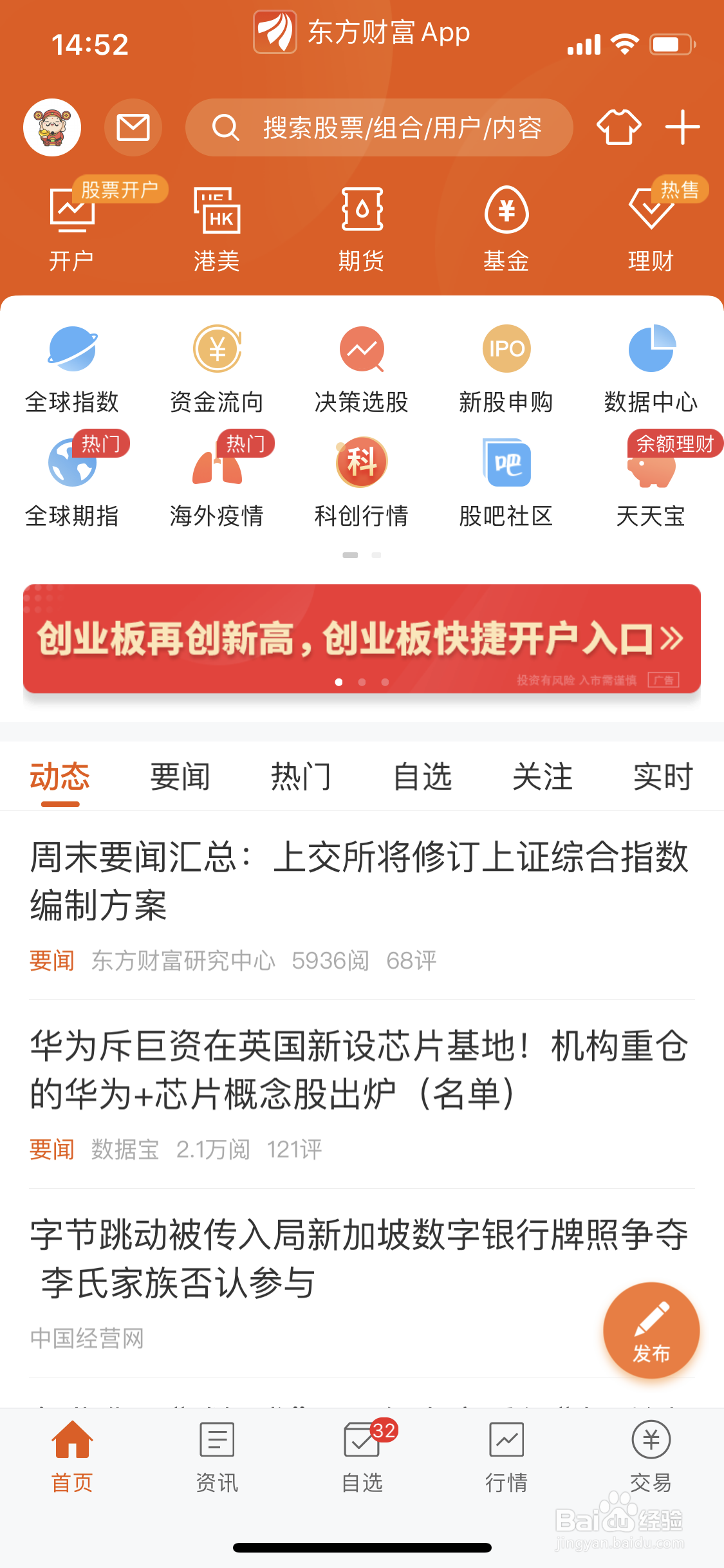
Task: Select the 港美 Hong Kong/US markets icon
Action: click(217, 229)
